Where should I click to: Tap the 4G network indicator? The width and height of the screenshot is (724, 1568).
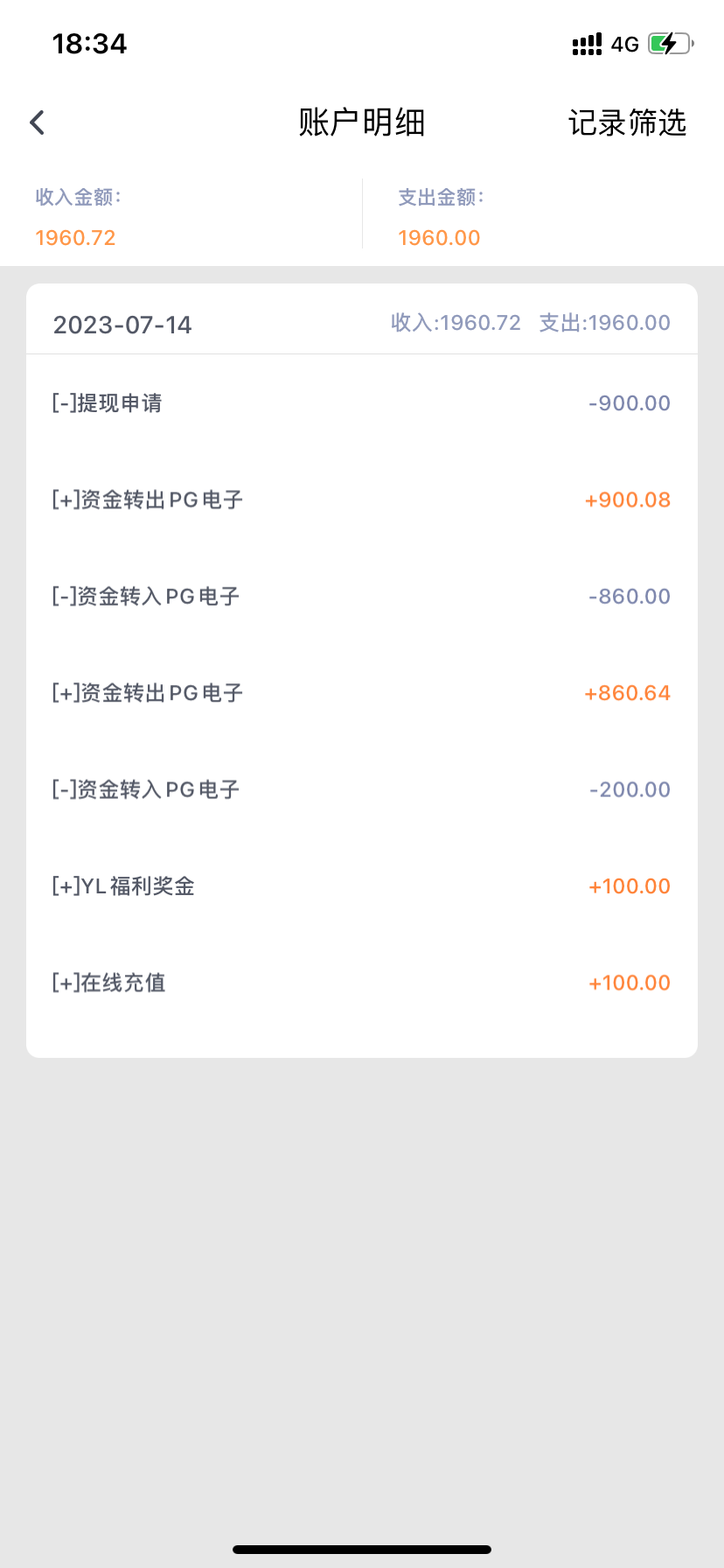[x=623, y=44]
